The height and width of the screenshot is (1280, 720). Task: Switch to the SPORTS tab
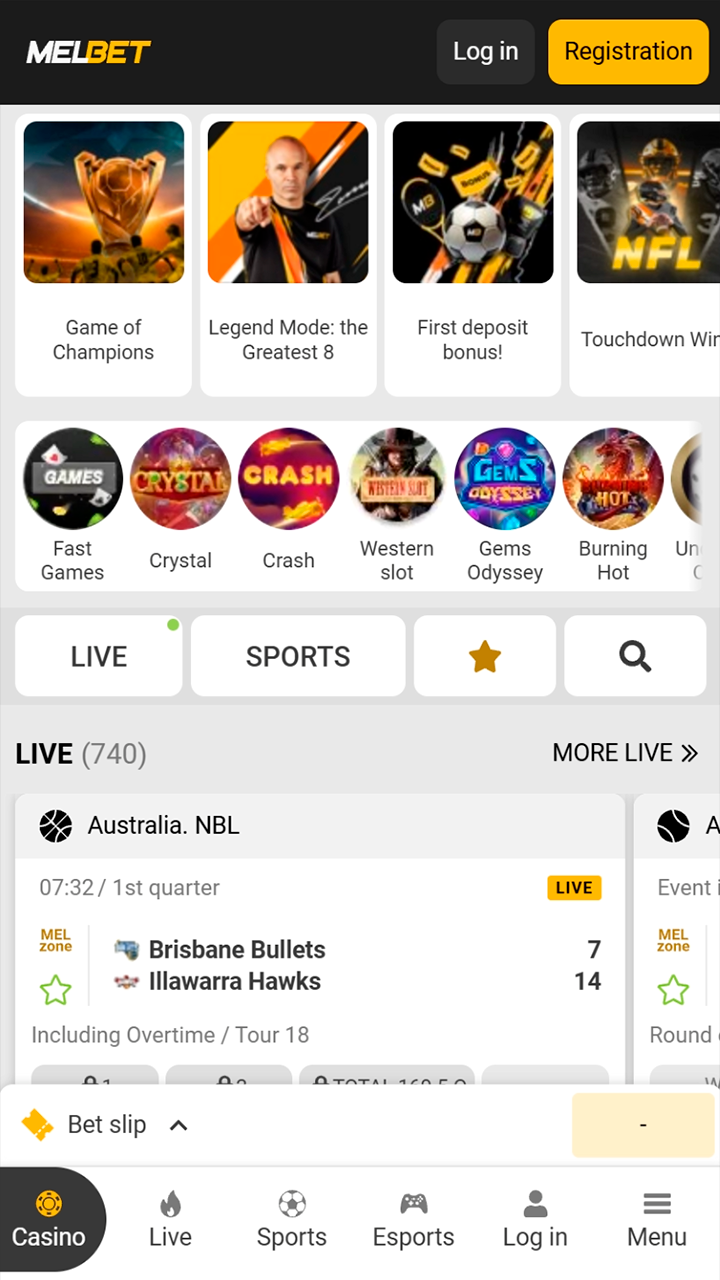click(297, 656)
